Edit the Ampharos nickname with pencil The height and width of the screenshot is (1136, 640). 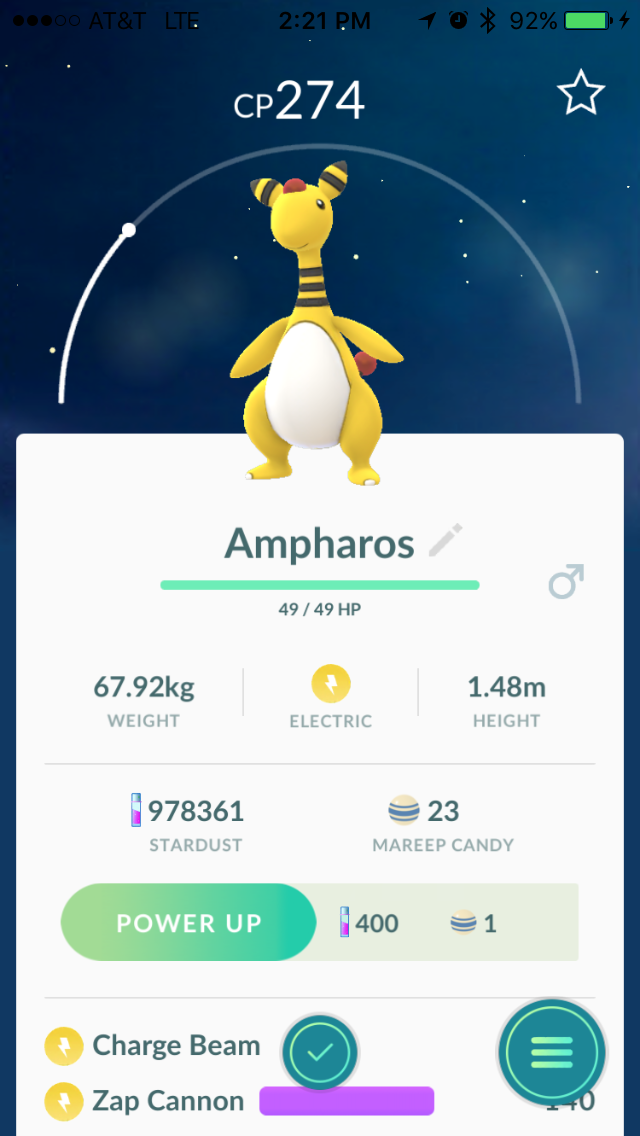coord(446,540)
